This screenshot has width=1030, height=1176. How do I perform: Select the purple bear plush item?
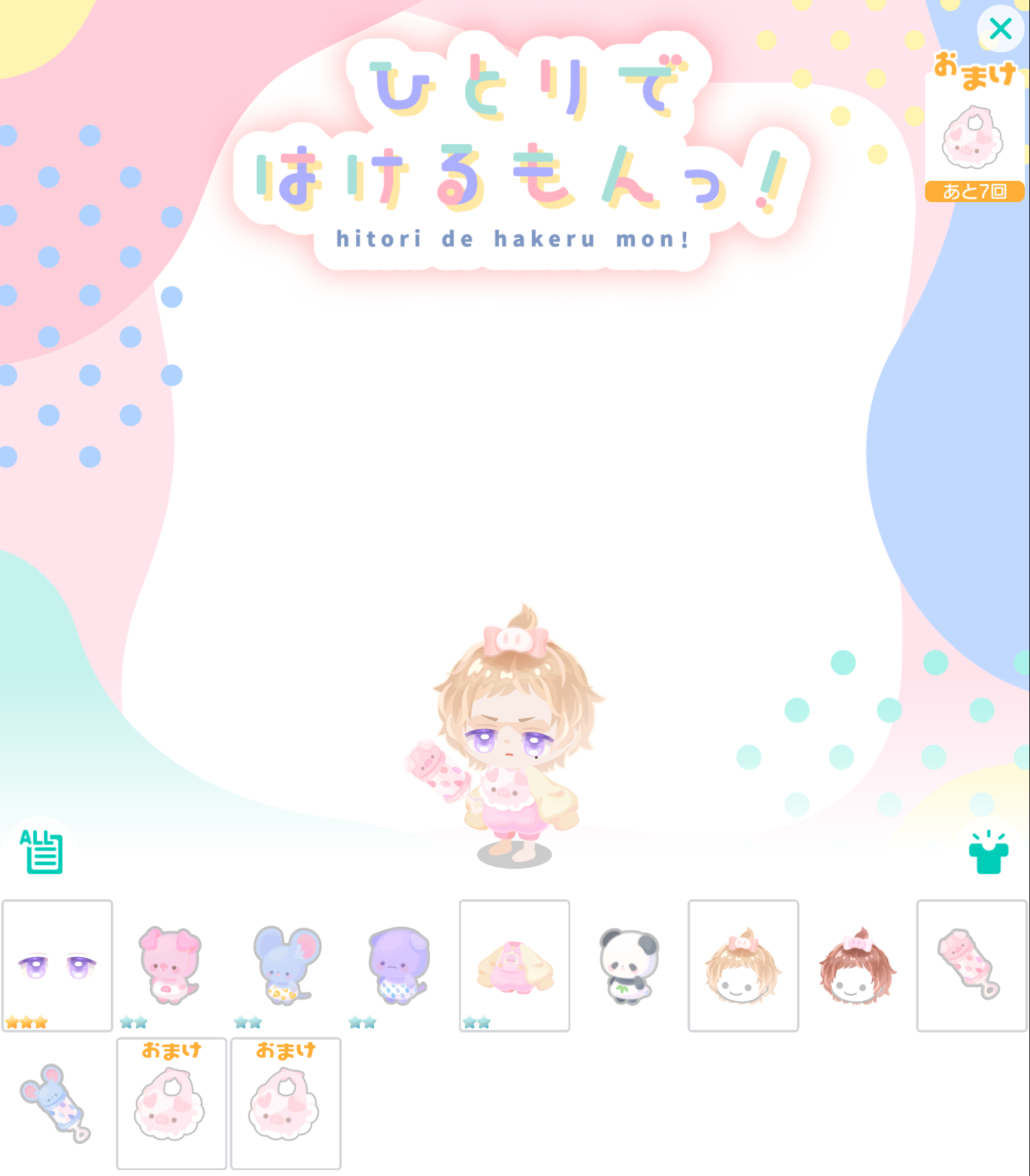(x=399, y=965)
